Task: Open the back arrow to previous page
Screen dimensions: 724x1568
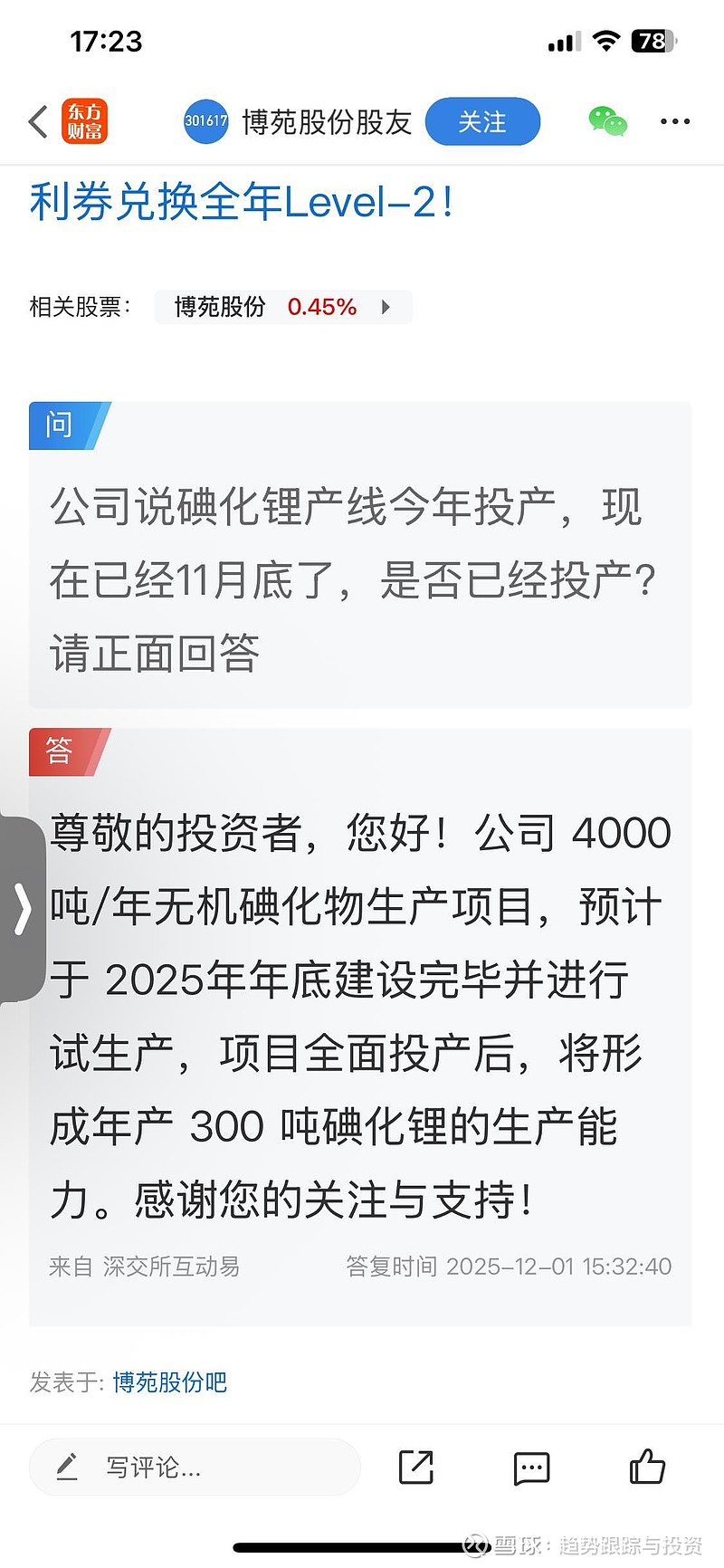Action: 35,120
